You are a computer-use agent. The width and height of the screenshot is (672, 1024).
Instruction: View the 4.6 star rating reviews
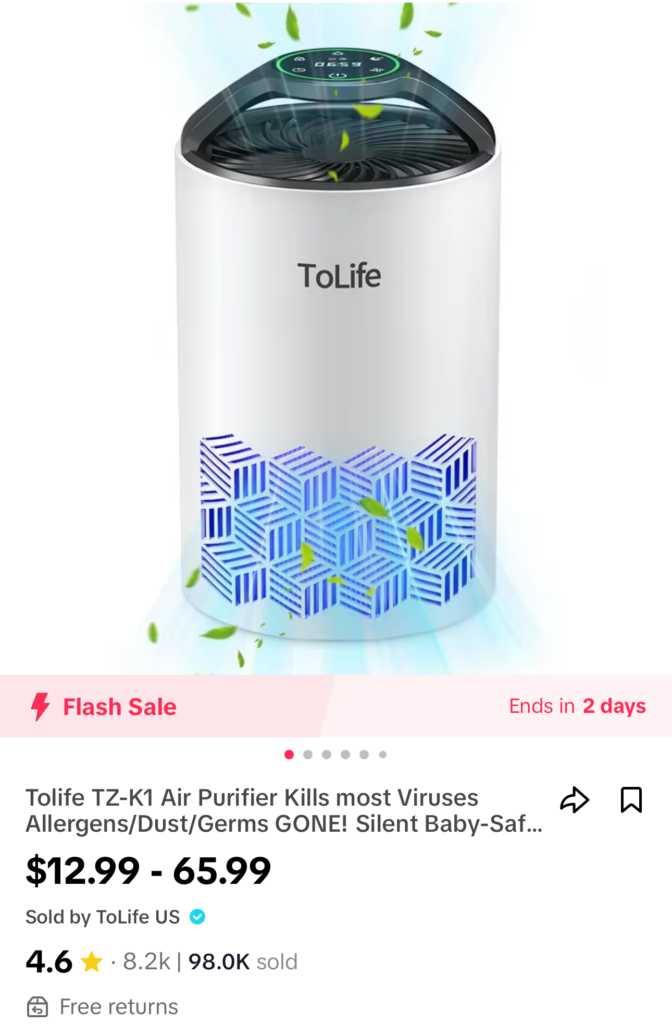point(64,962)
